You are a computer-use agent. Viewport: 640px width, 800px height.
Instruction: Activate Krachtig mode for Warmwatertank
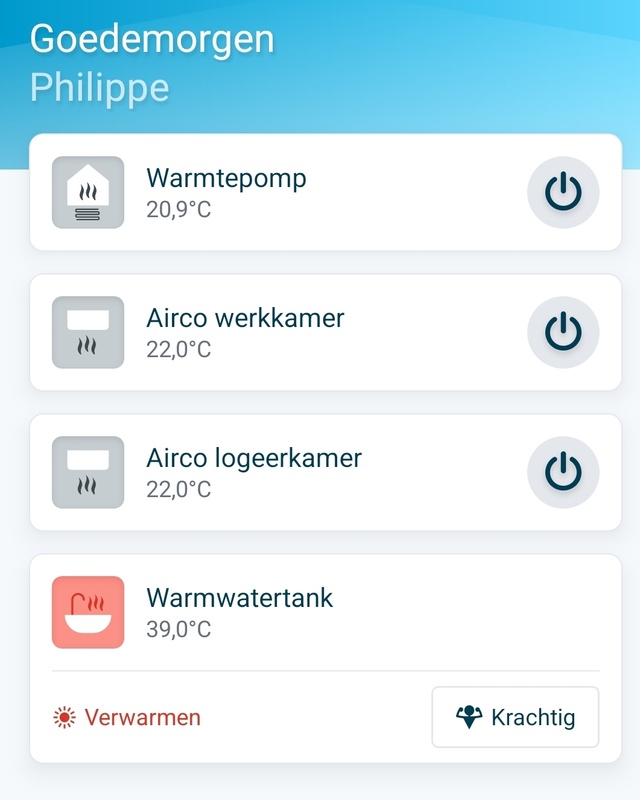tap(515, 717)
